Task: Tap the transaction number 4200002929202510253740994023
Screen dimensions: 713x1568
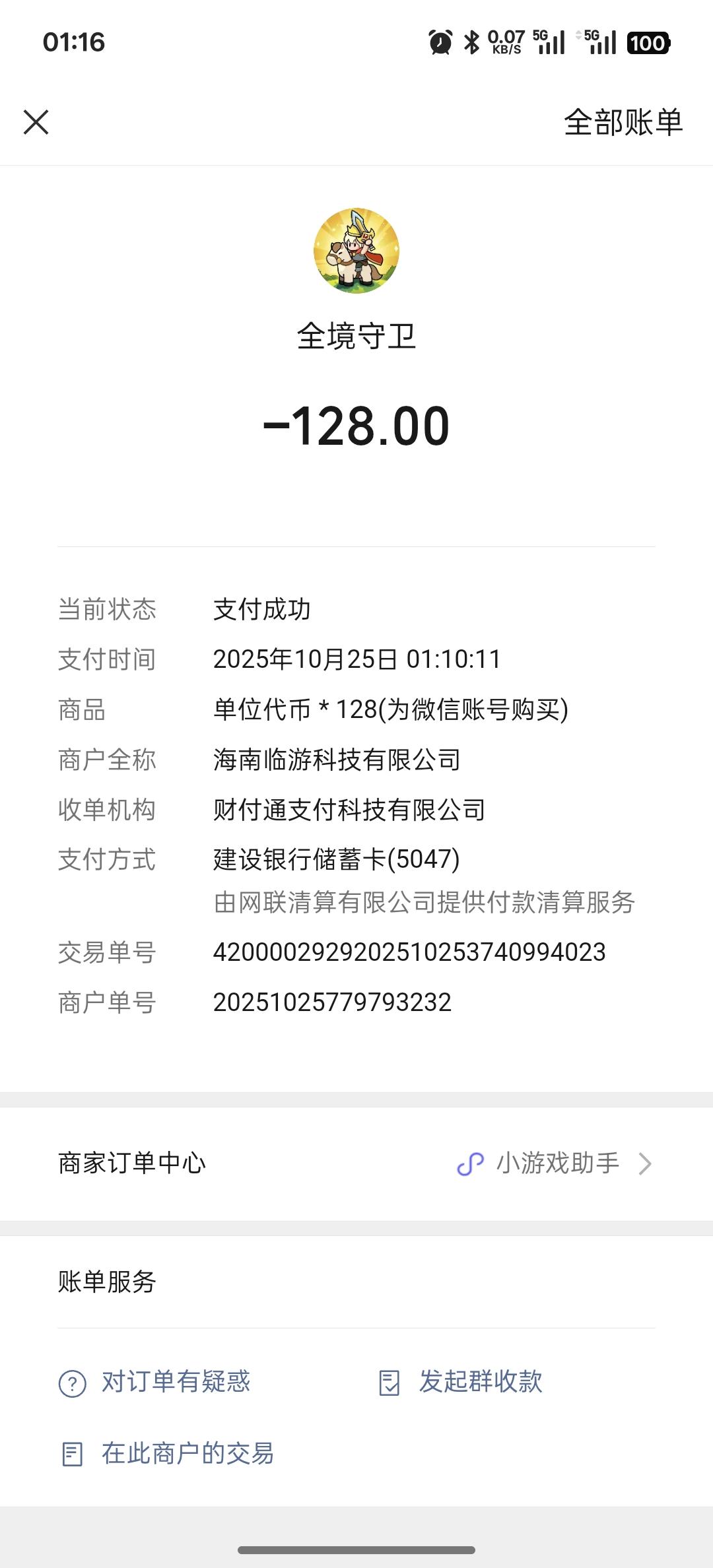Action: [411, 952]
